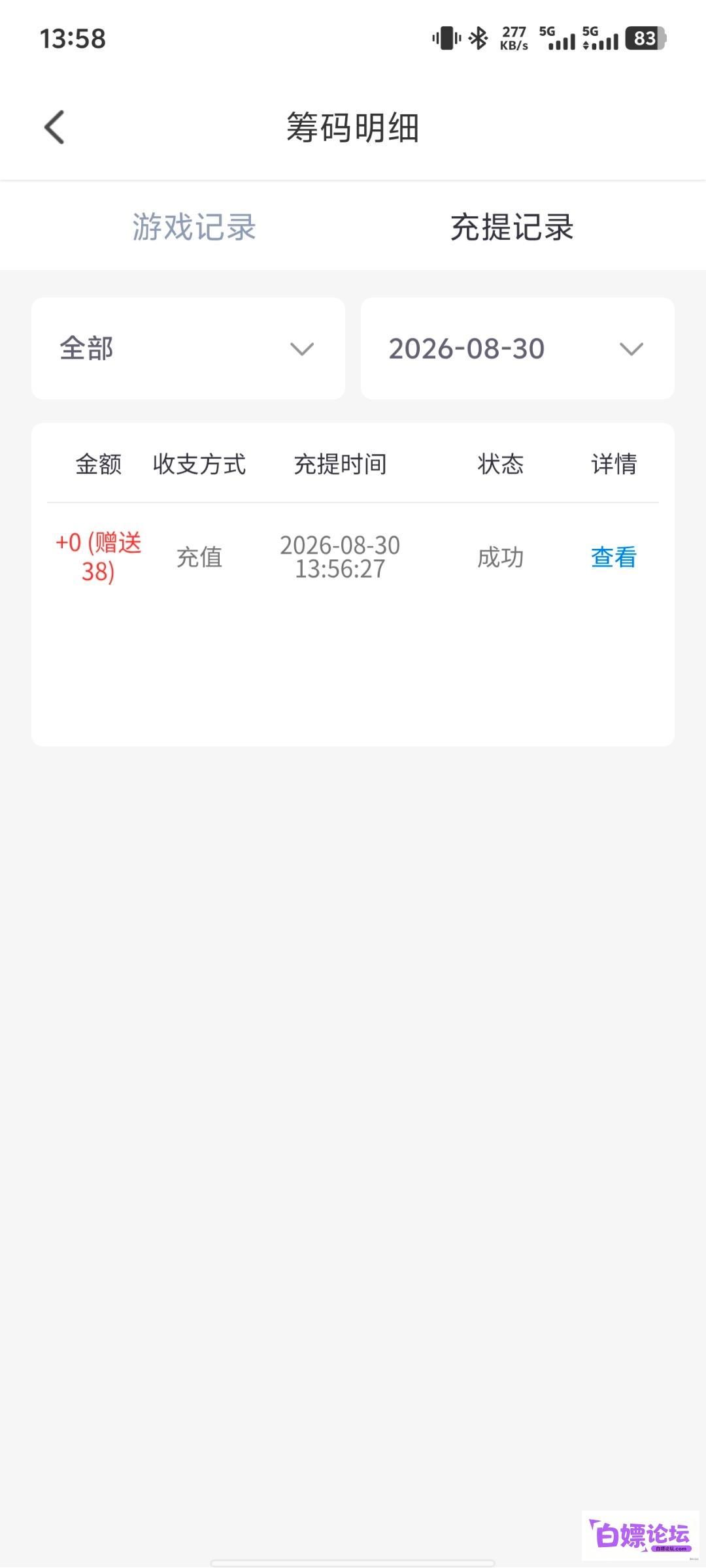Viewport: 706px width, 1568px height.
Task: Select the 充提记录 tab
Action: (512, 227)
